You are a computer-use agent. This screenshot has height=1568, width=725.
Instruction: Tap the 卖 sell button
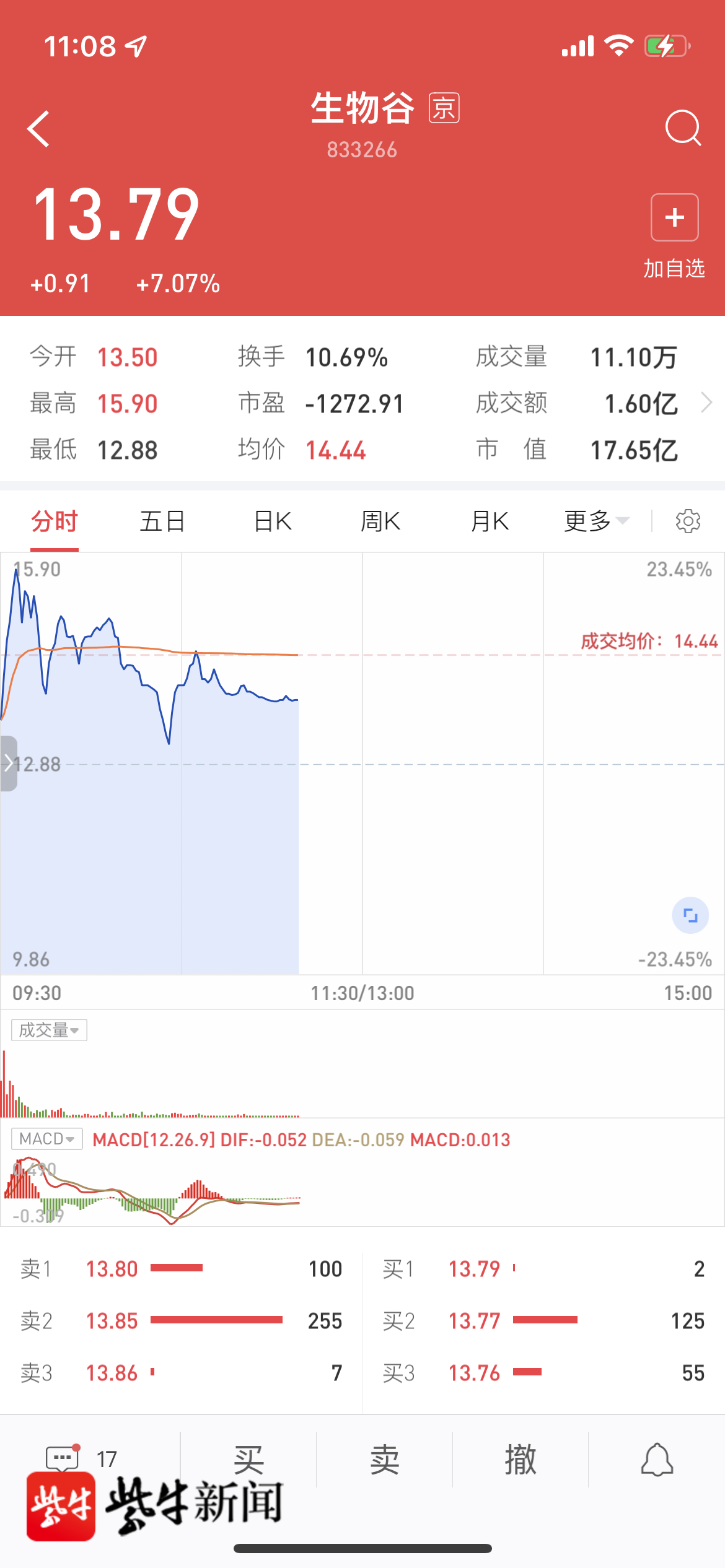385,1460
